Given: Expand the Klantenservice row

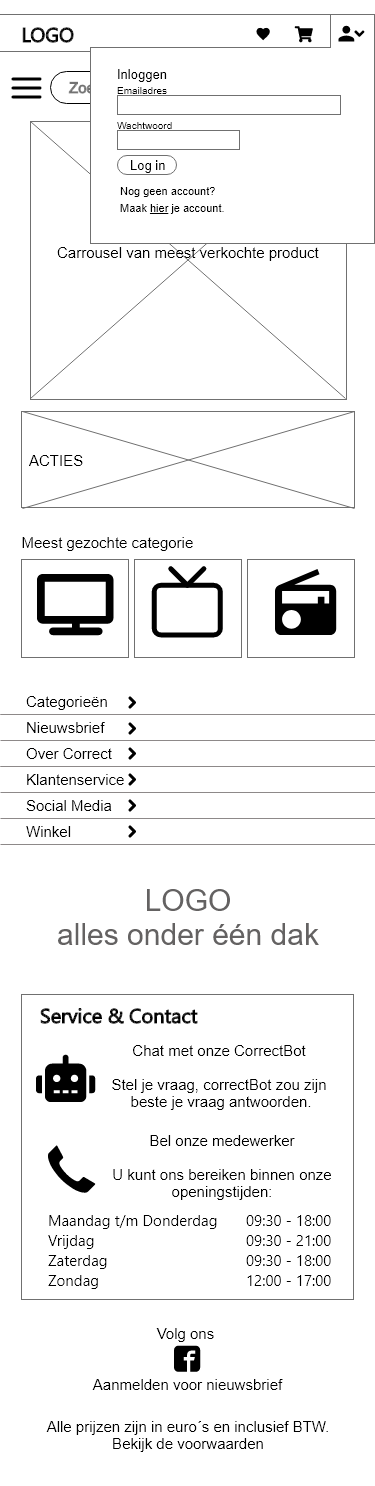Looking at the screenshot, I should (x=188, y=780).
